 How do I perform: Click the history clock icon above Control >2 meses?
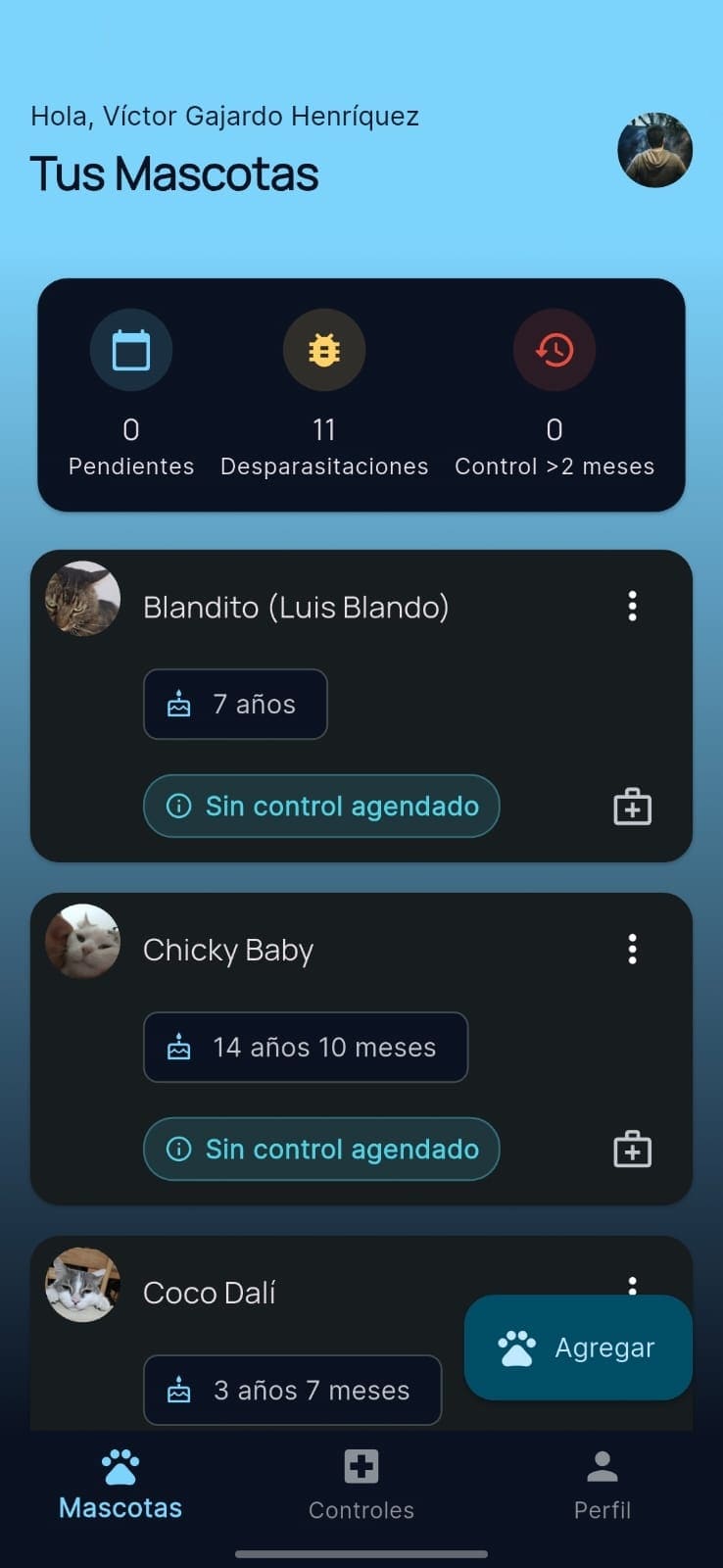[554, 350]
